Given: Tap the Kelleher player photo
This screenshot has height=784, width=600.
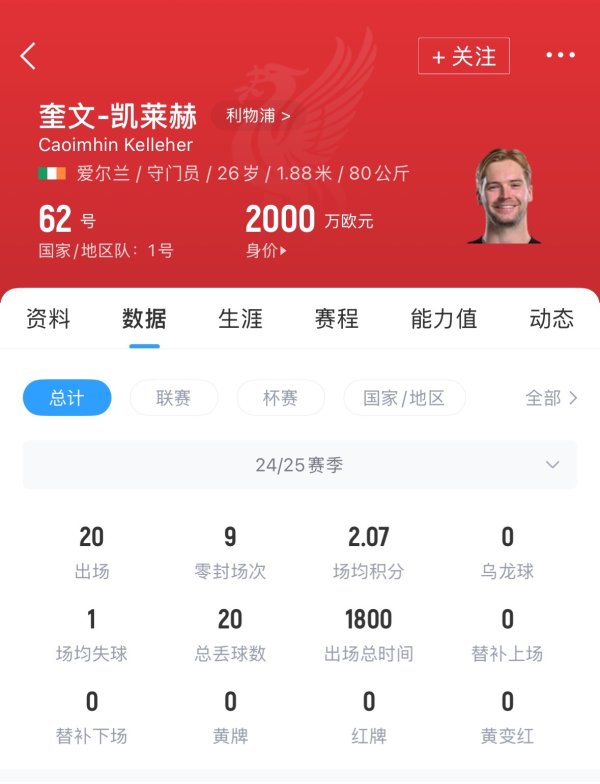Looking at the screenshot, I should coord(504,197).
